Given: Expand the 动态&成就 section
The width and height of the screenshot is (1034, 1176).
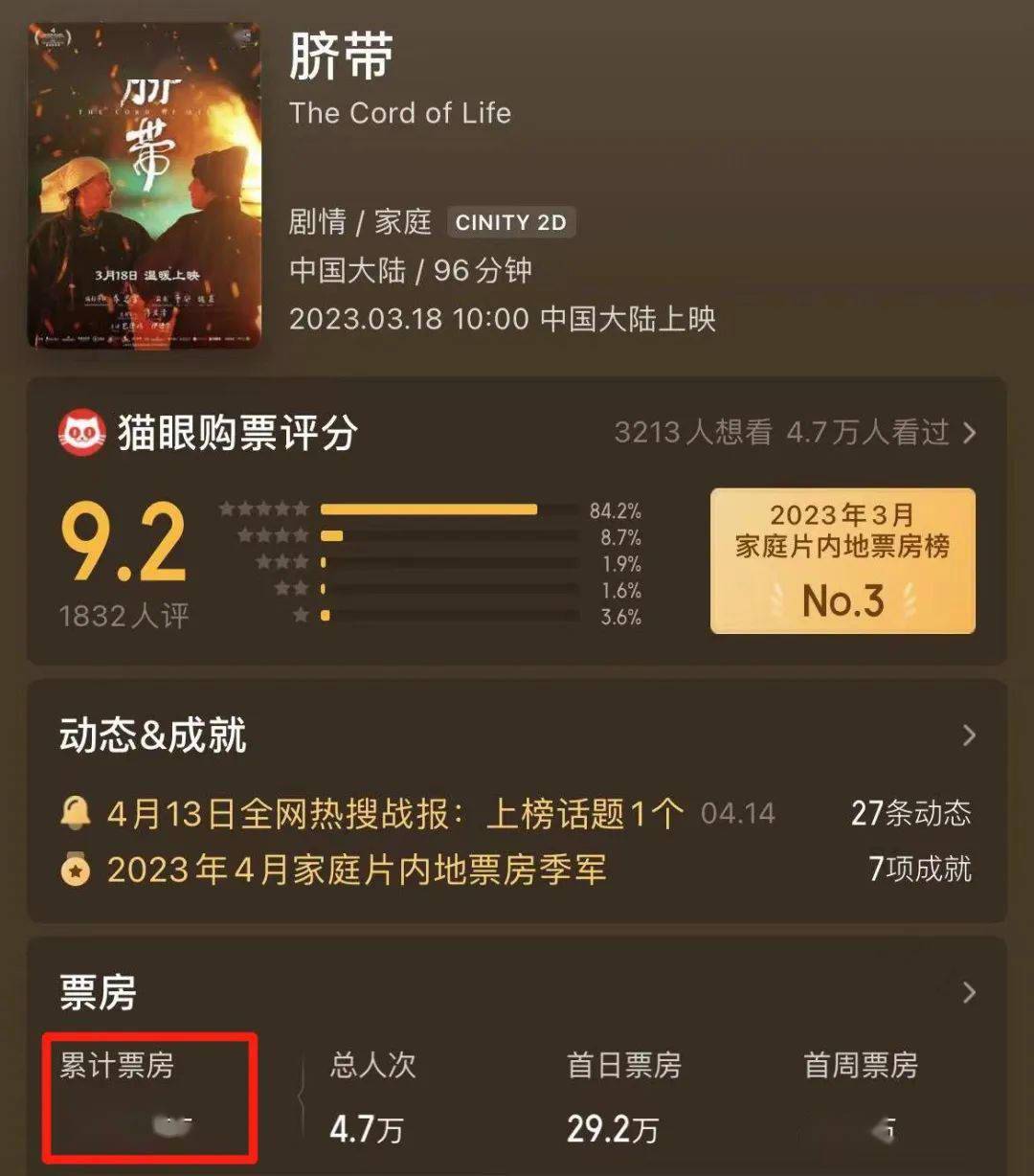Looking at the screenshot, I should (x=968, y=735).
